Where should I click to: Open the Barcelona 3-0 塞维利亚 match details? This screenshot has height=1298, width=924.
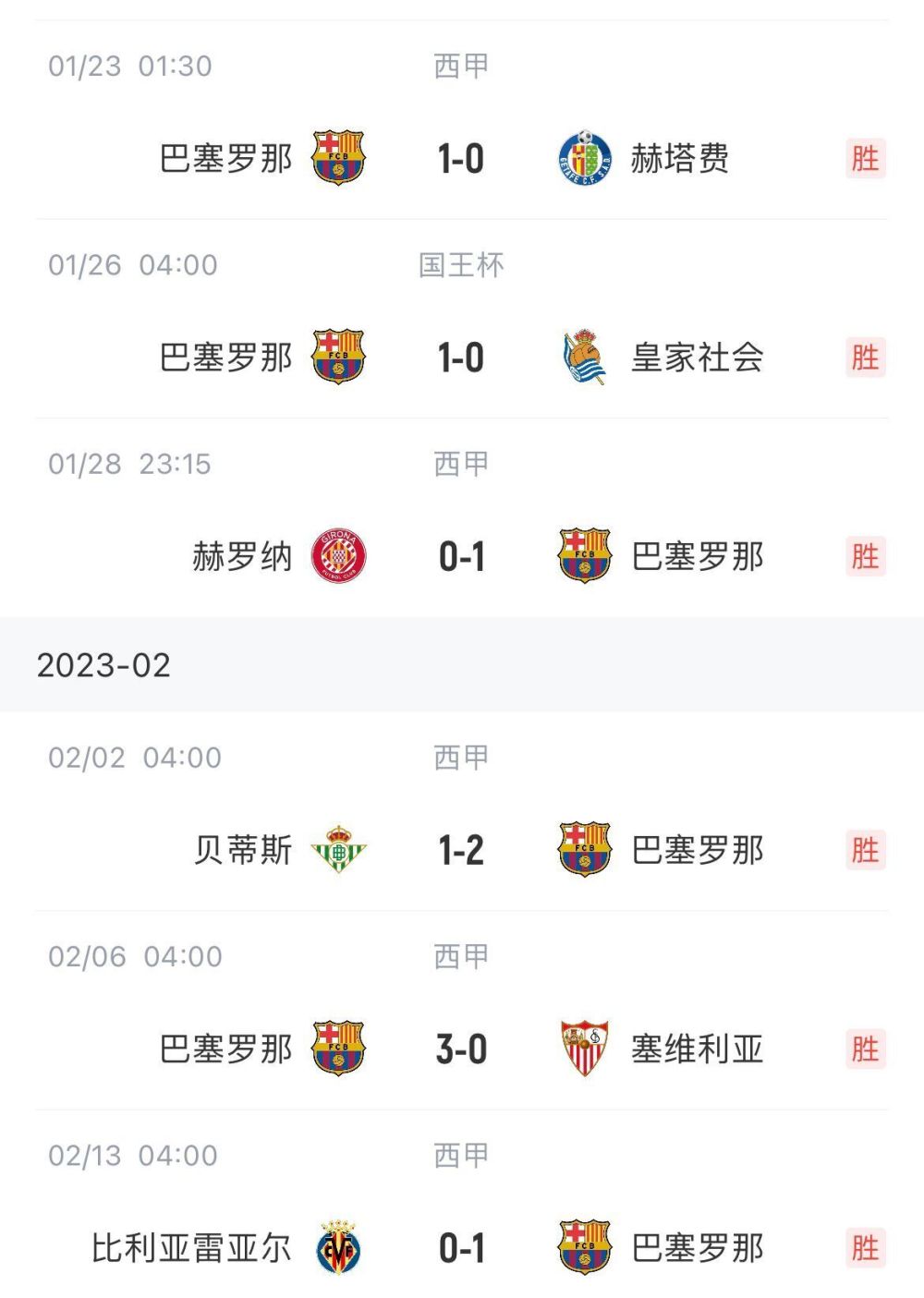(461, 1049)
